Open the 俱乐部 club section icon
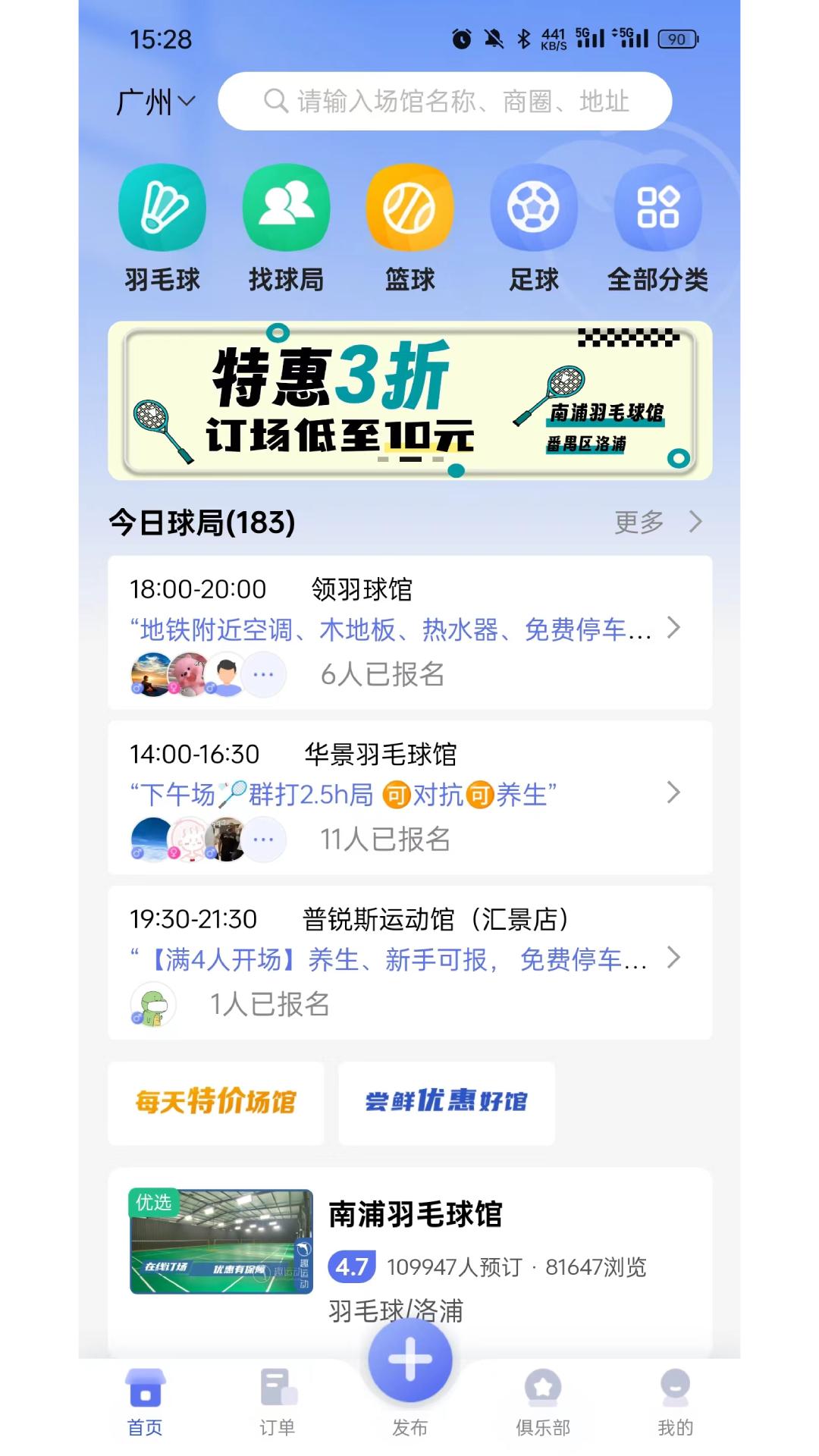This screenshot has height=1456, width=819. tap(544, 1401)
